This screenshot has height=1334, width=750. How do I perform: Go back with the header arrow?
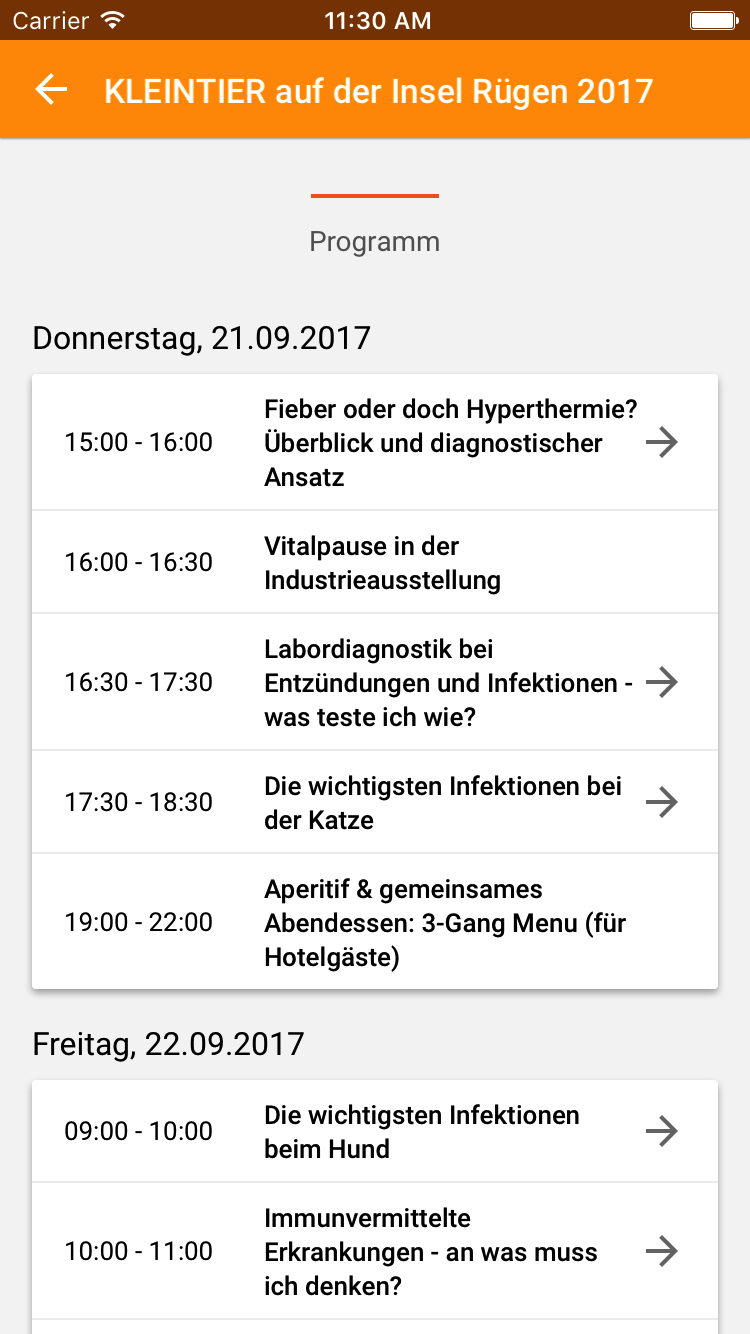pos(51,90)
